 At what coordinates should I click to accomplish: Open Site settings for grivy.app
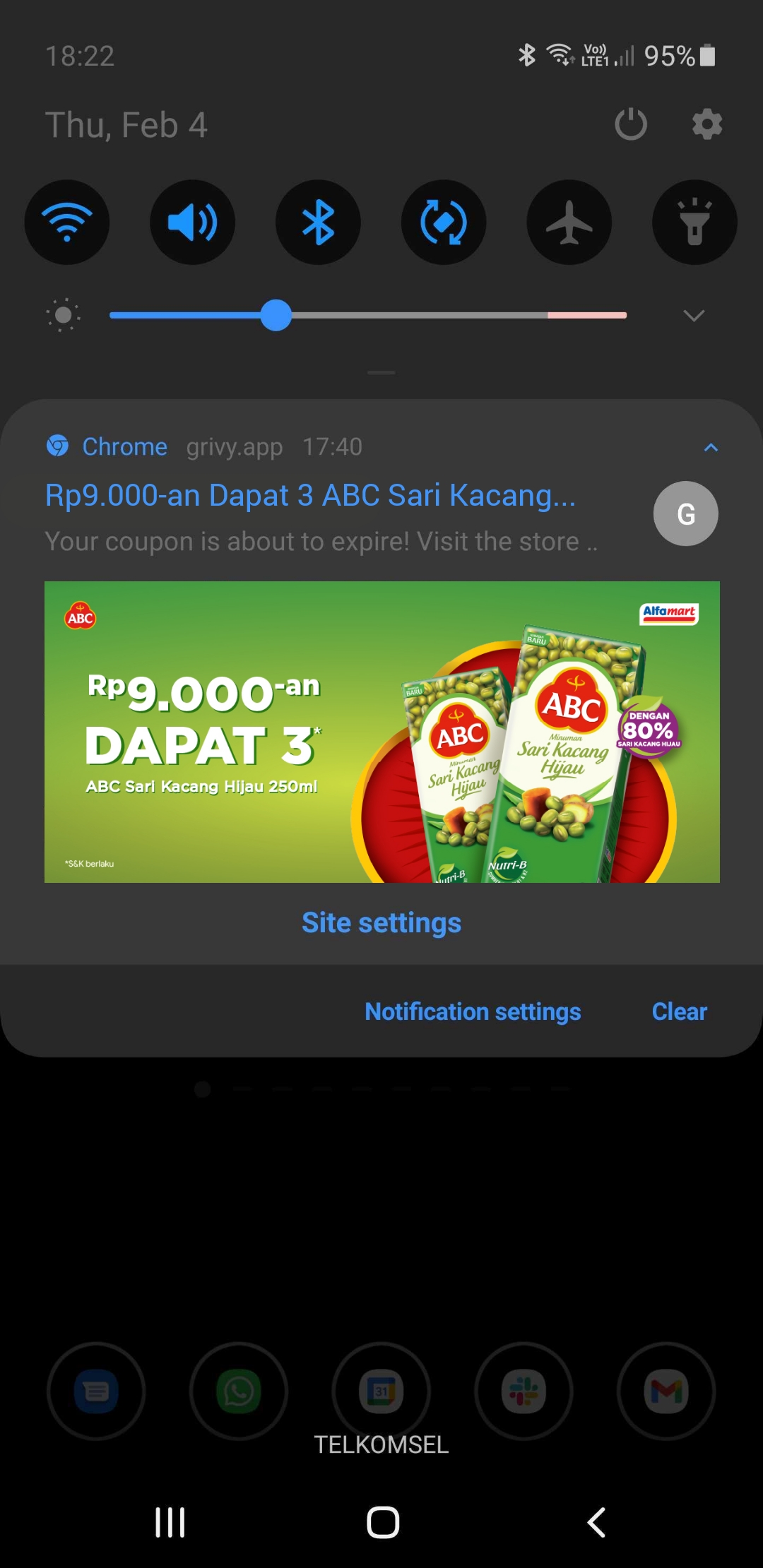tap(381, 922)
